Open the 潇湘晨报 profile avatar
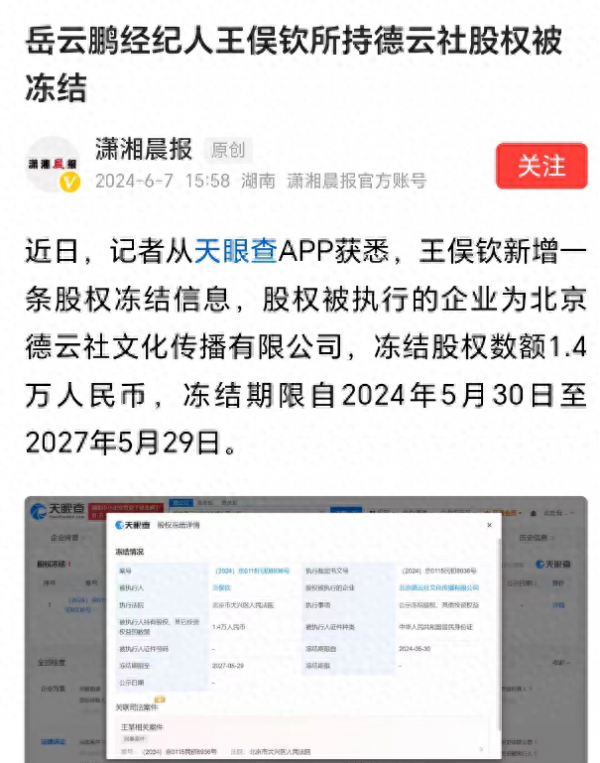Screen dimensions: 600x763 (52, 164)
